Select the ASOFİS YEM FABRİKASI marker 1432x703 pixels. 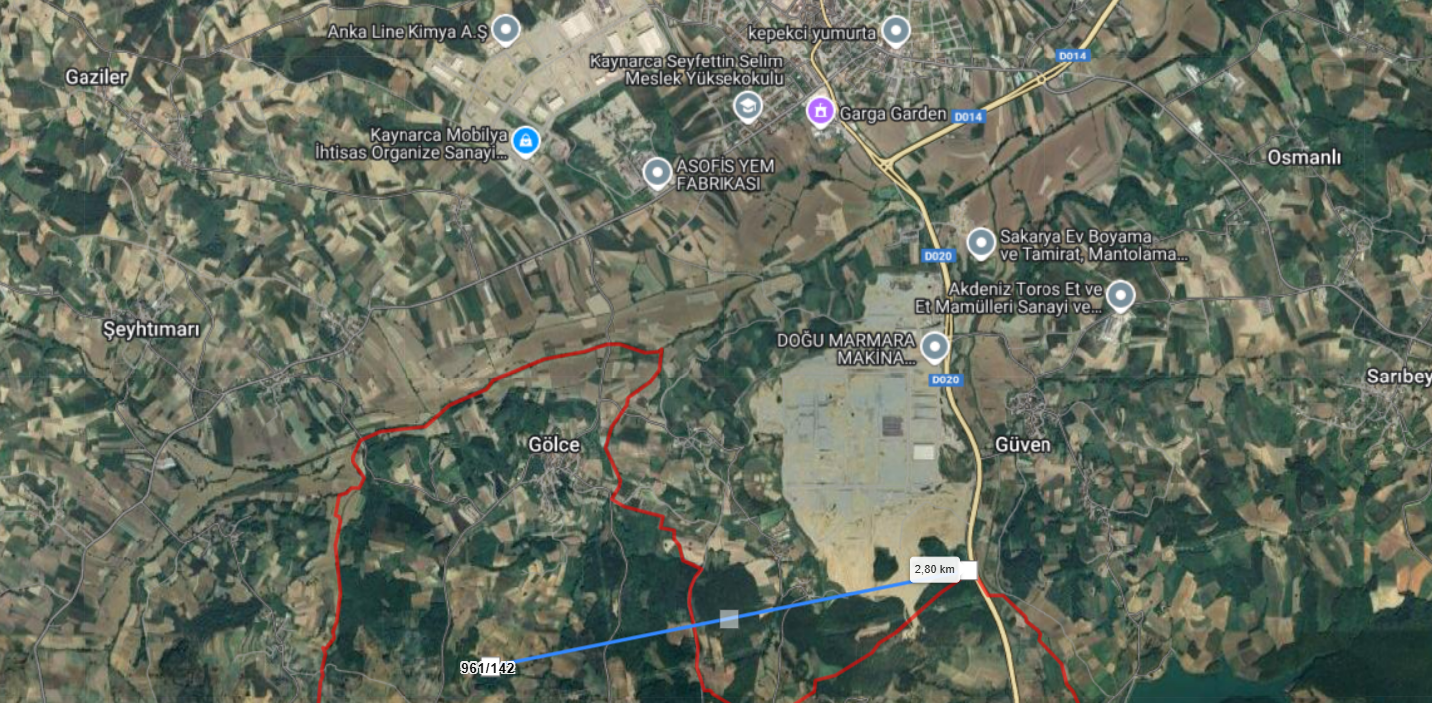click(657, 173)
